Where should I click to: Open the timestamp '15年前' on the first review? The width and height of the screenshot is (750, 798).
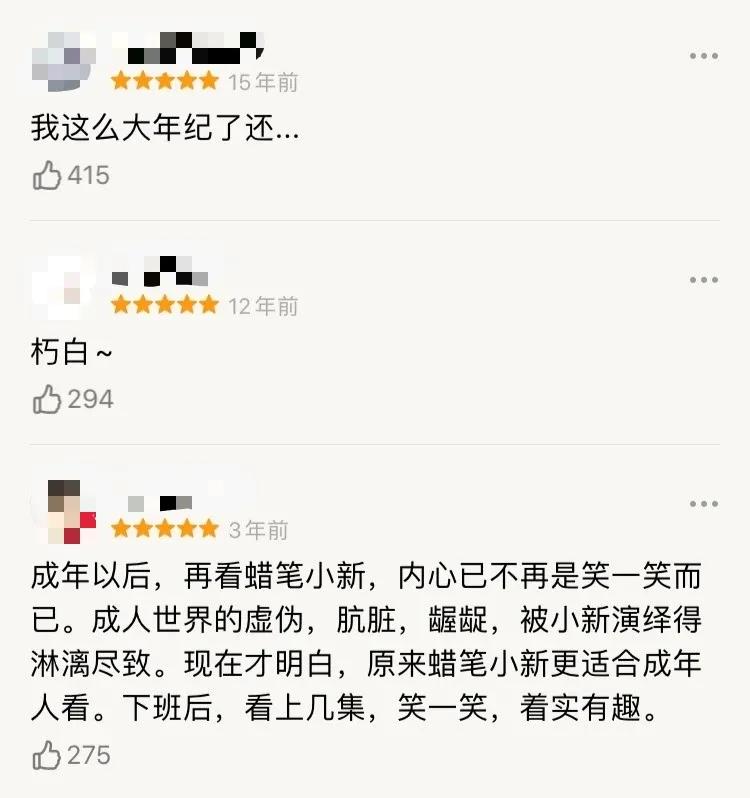coord(266,80)
